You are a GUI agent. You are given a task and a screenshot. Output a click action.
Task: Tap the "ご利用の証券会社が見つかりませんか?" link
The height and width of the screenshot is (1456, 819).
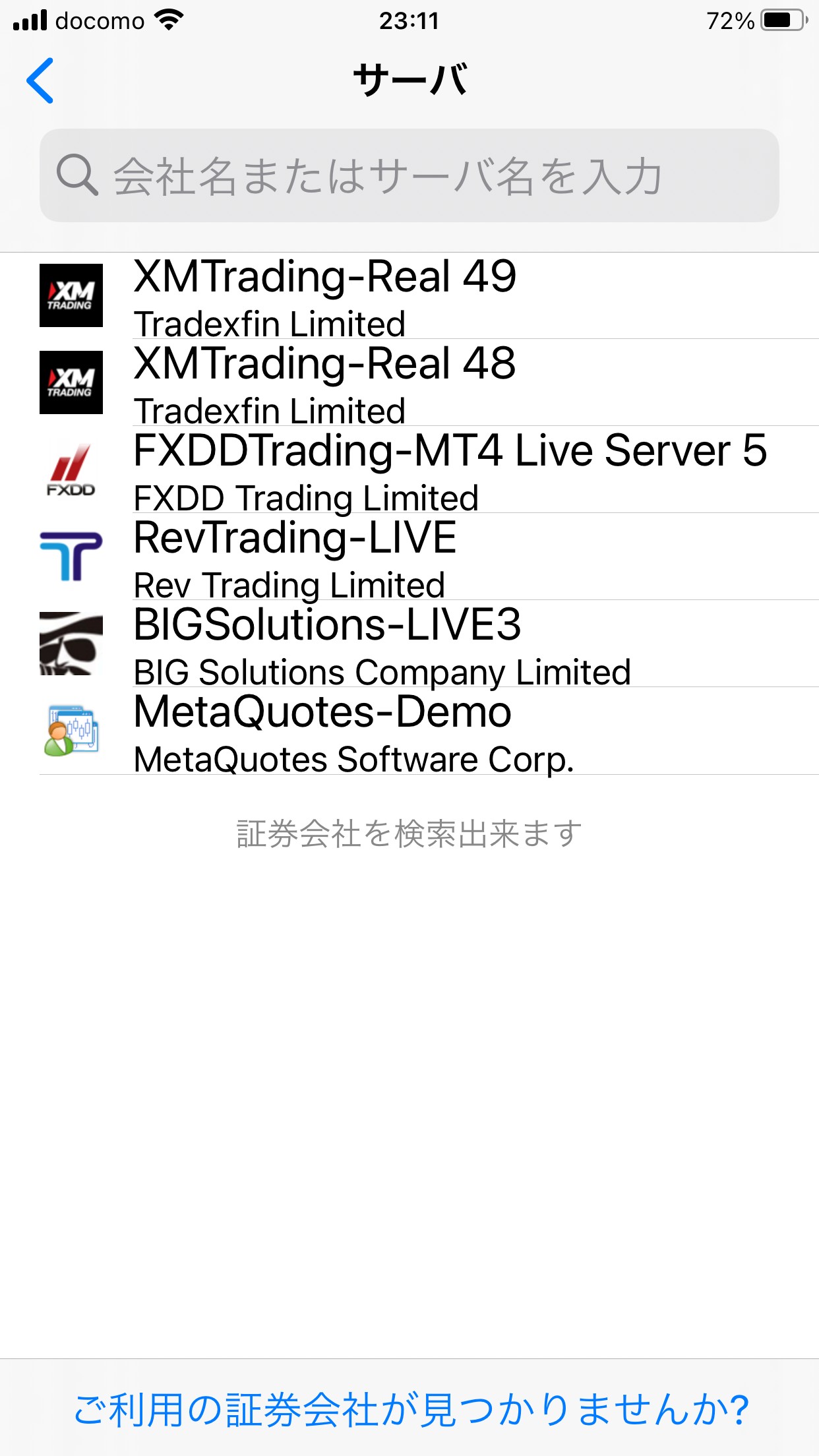(410, 1410)
